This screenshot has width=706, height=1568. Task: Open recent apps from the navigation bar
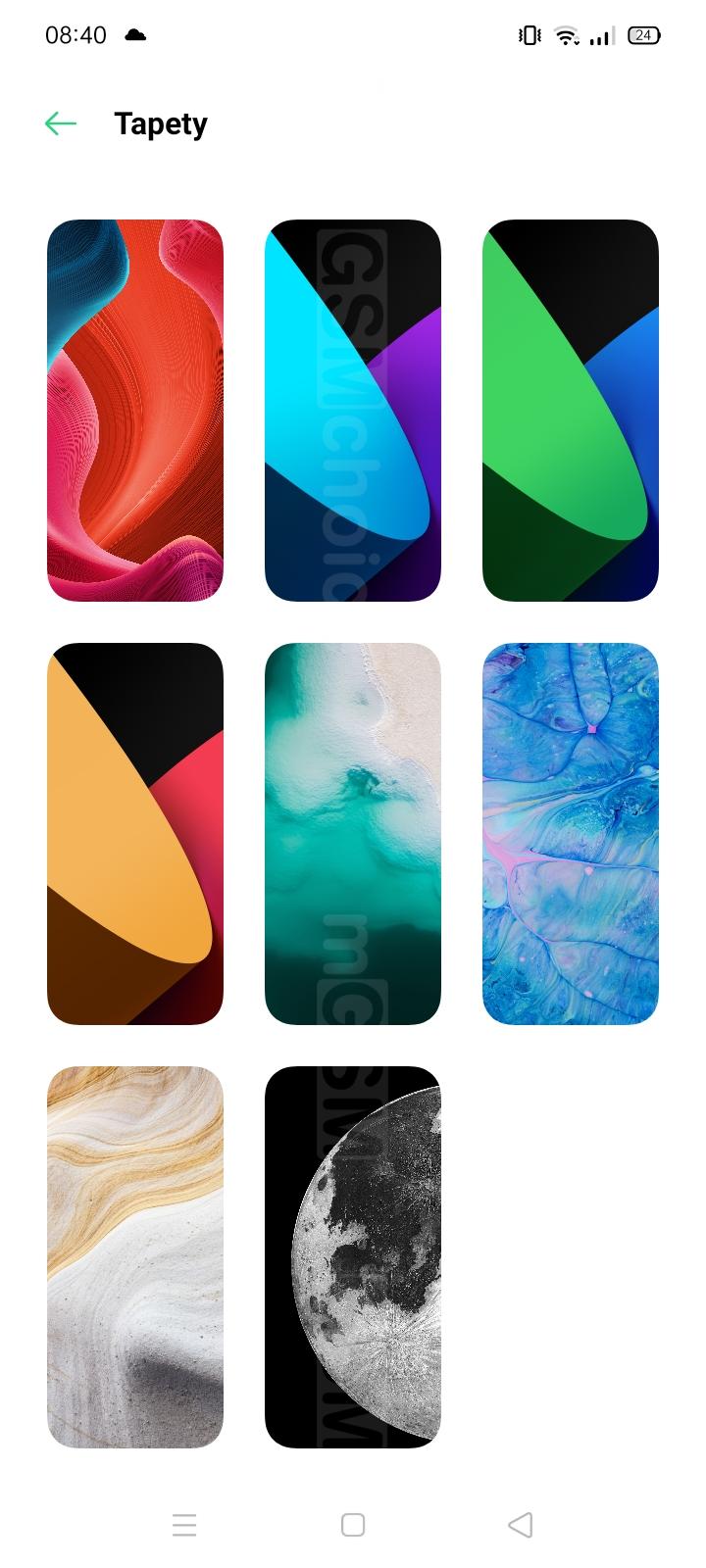pos(184,1525)
